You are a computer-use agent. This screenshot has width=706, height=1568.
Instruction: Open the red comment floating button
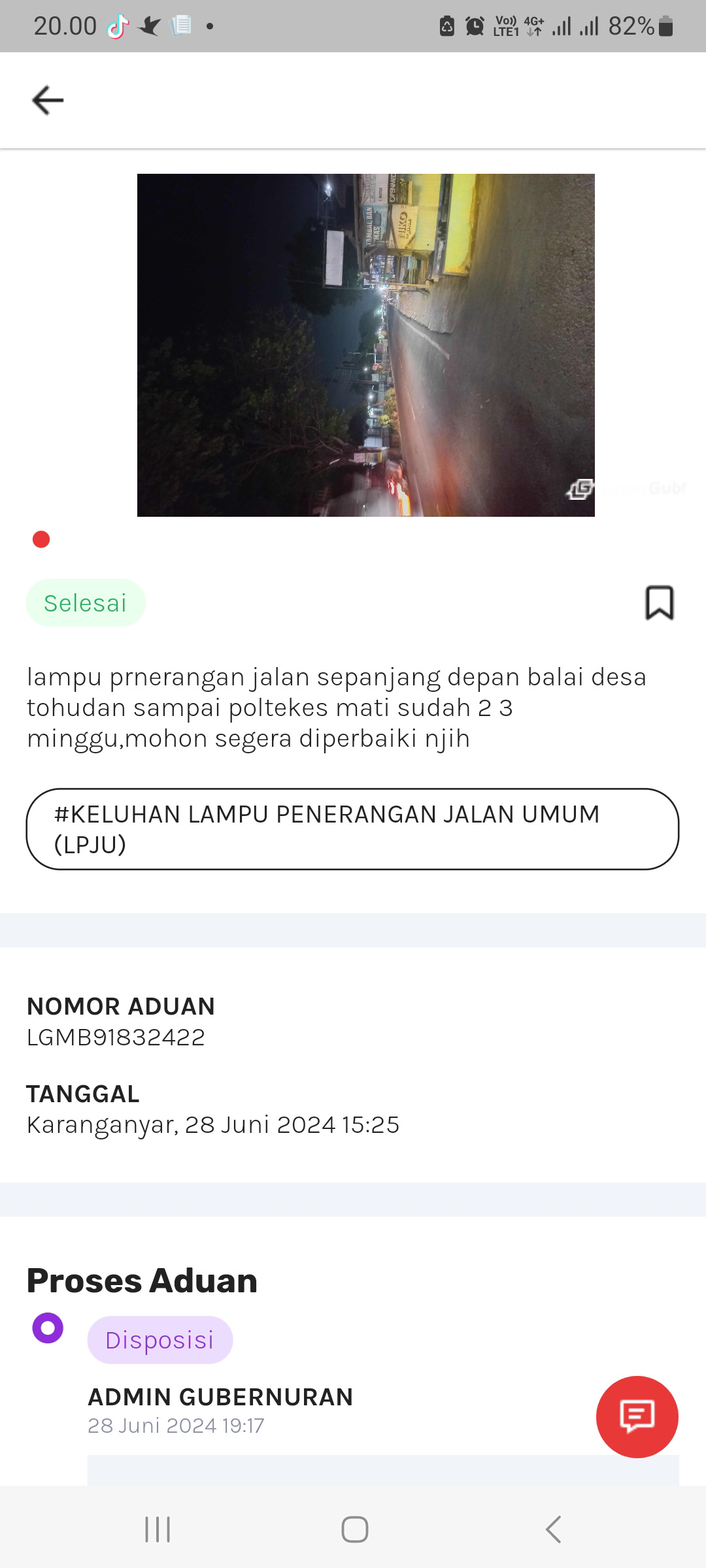coord(637,1416)
